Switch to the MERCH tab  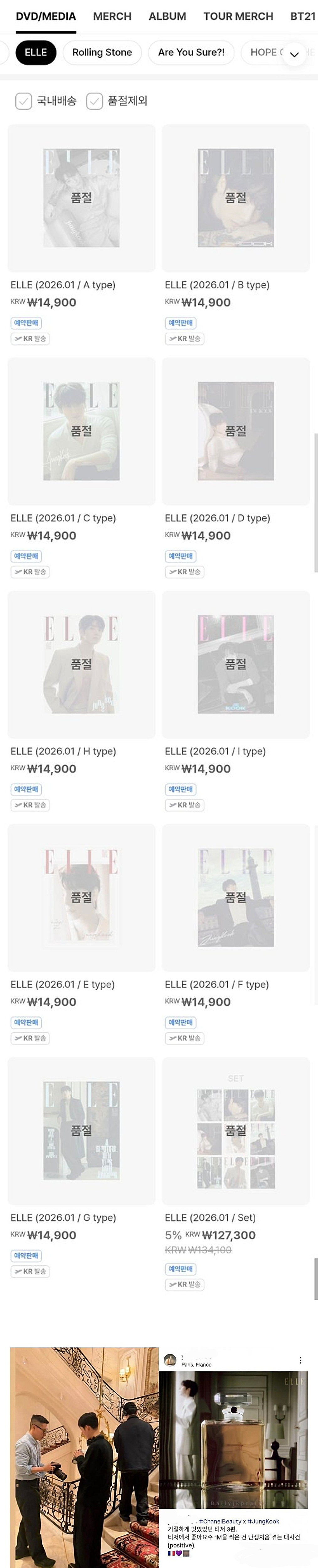coord(112,16)
